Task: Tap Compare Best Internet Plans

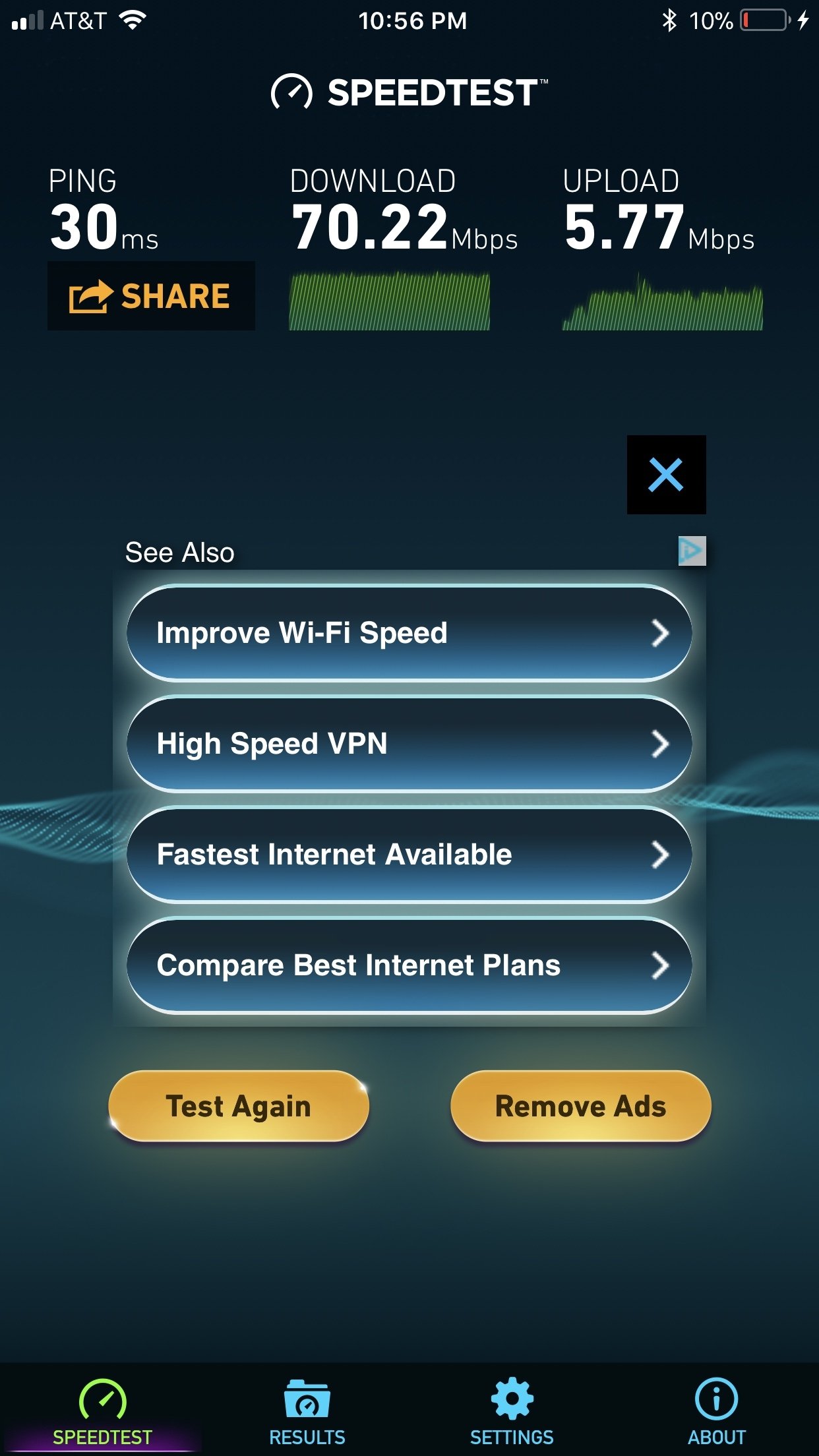Action: (409, 965)
